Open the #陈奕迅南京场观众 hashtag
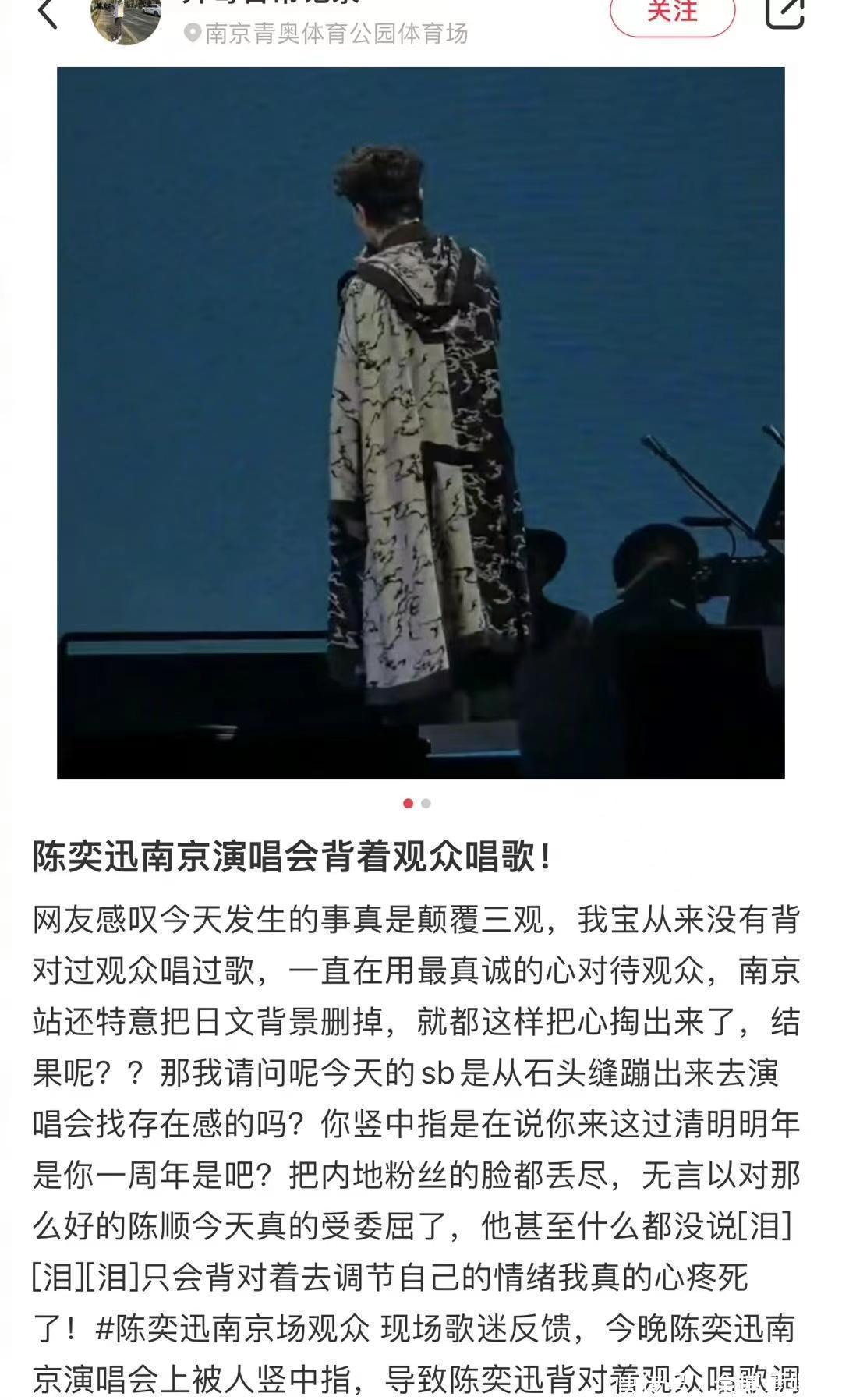842x1400 pixels. coord(232,1328)
